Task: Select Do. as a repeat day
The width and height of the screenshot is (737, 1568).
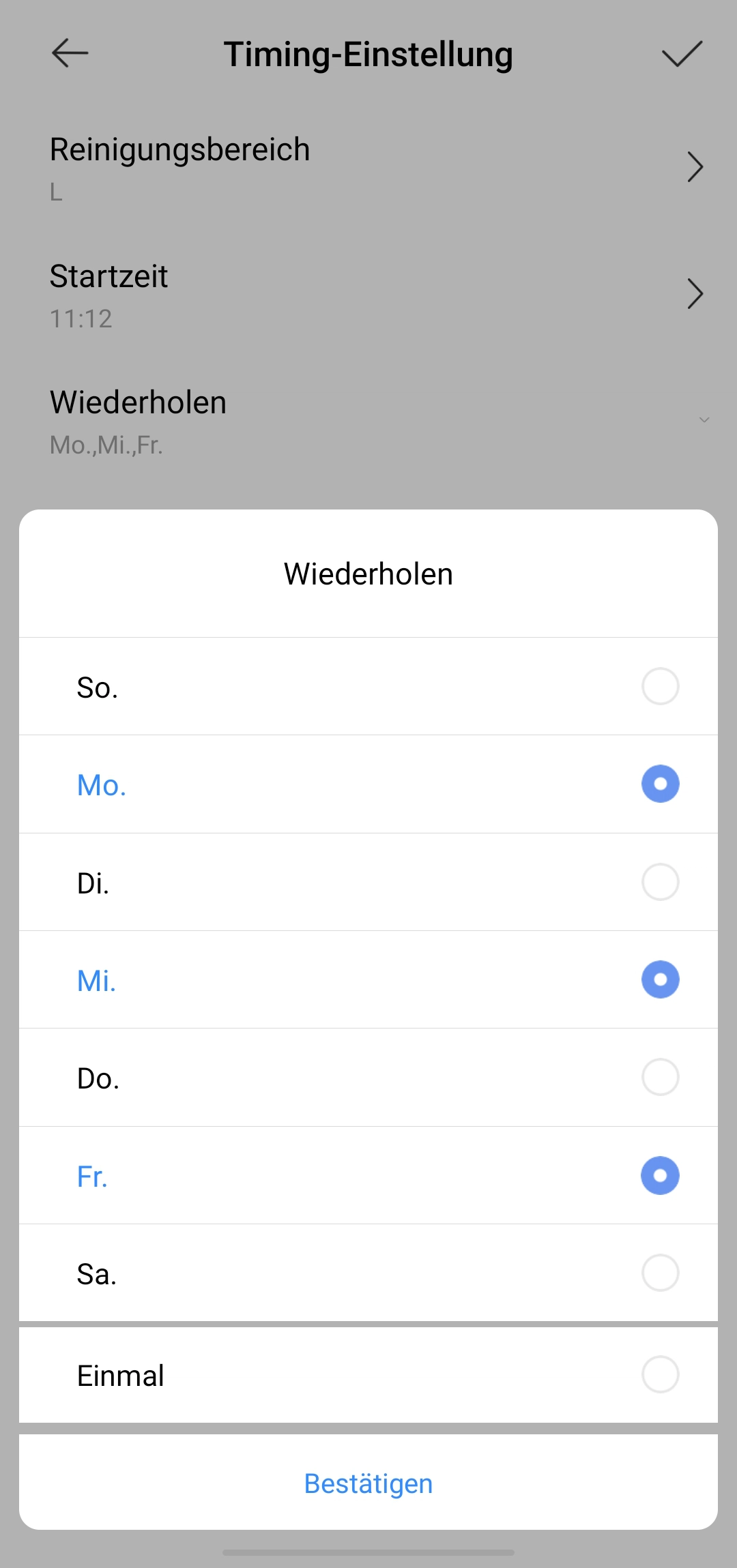Action: pos(660,1077)
